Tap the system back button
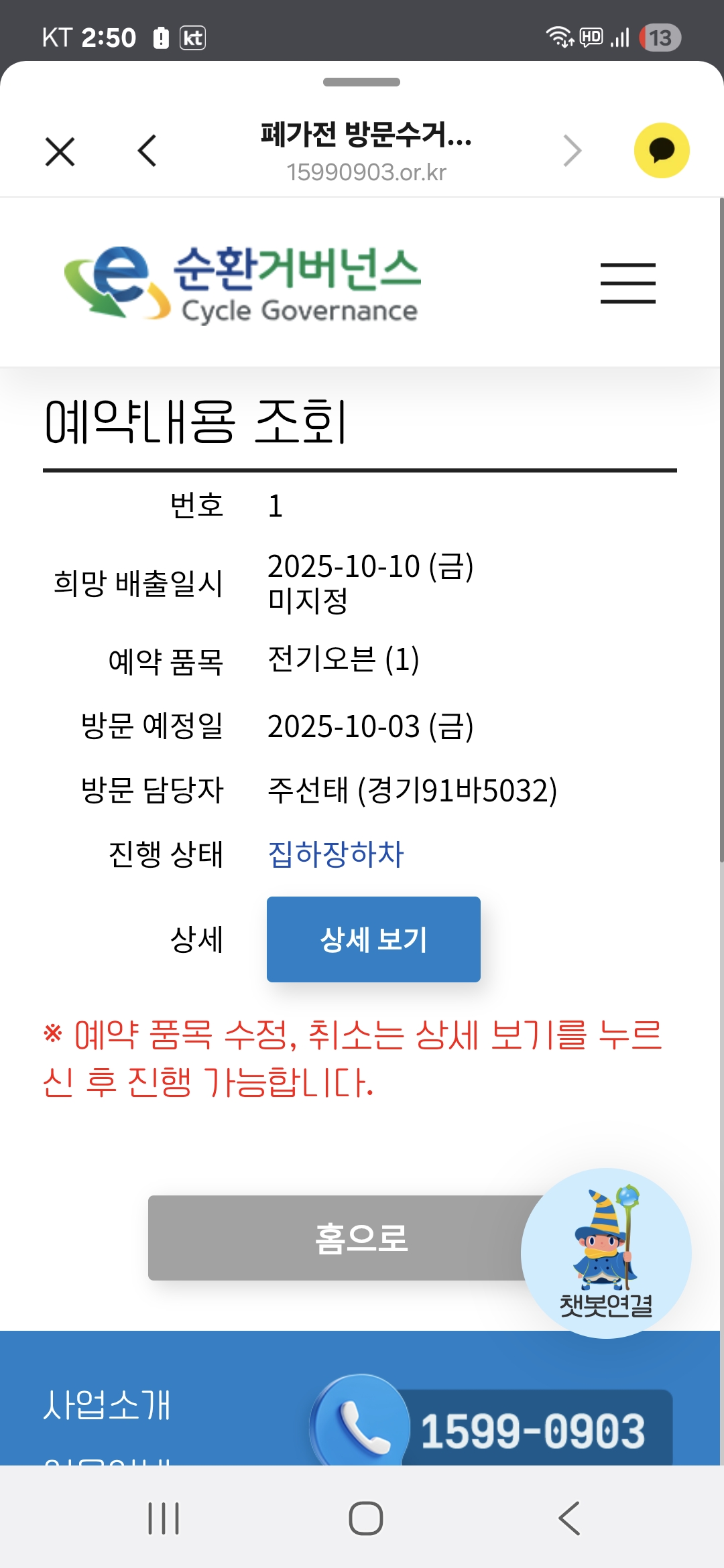This screenshot has height=1568, width=724. pyautogui.click(x=569, y=1518)
